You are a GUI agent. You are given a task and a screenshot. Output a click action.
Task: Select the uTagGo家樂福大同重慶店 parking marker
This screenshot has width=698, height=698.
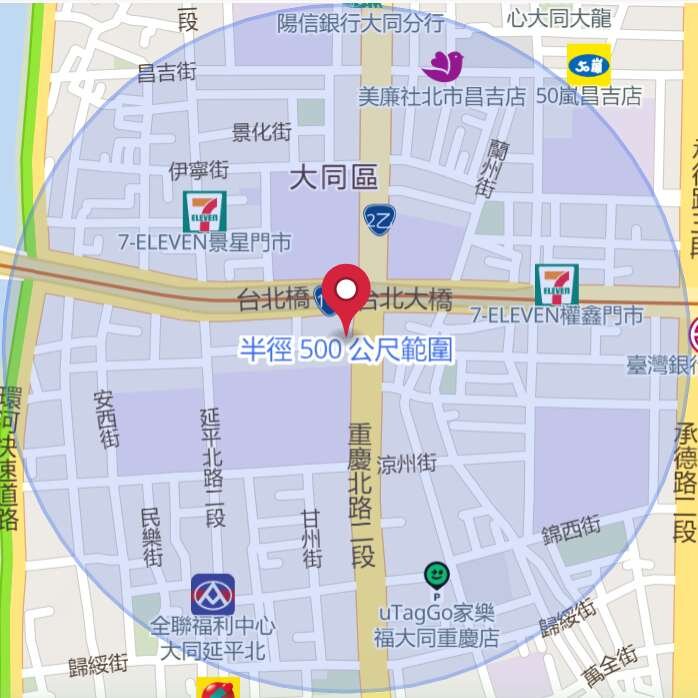(435, 577)
